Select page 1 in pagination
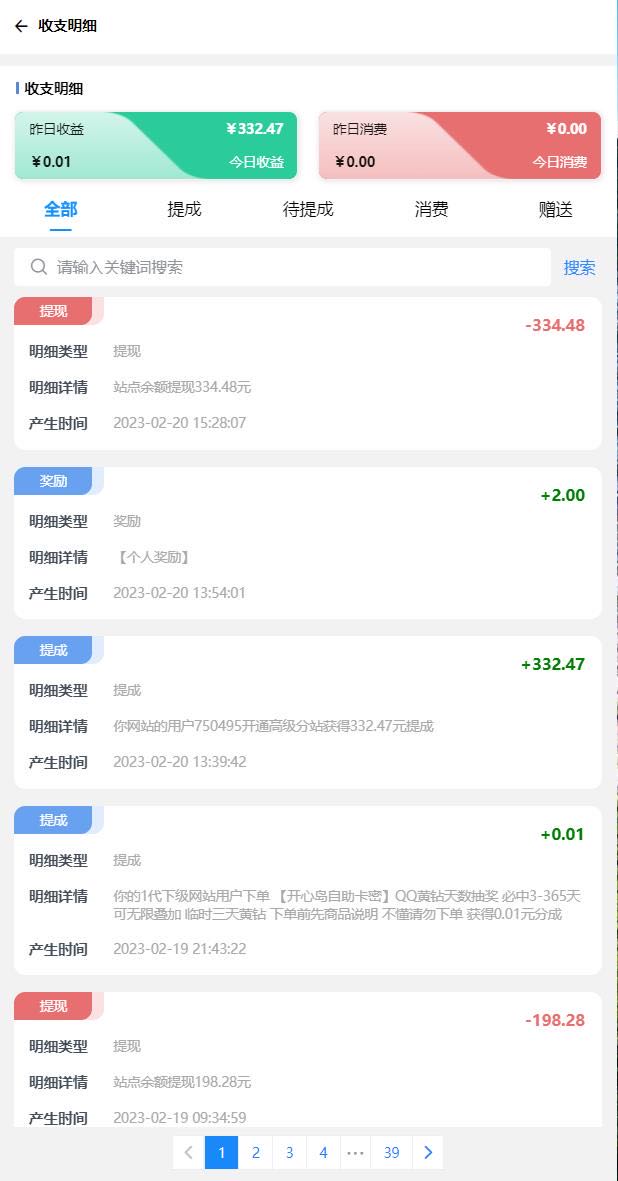 pos(221,1153)
